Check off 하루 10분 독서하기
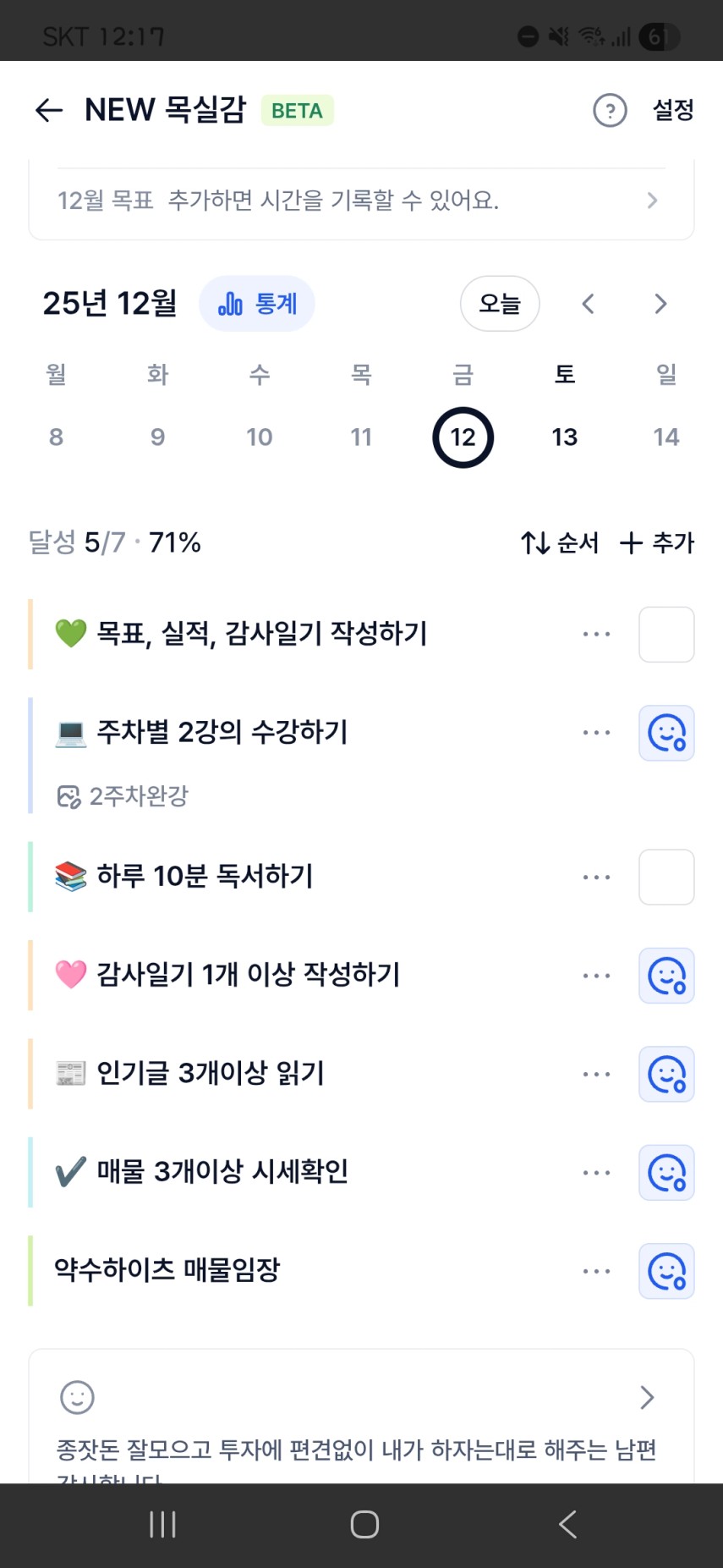 click(x=666, y=878)
